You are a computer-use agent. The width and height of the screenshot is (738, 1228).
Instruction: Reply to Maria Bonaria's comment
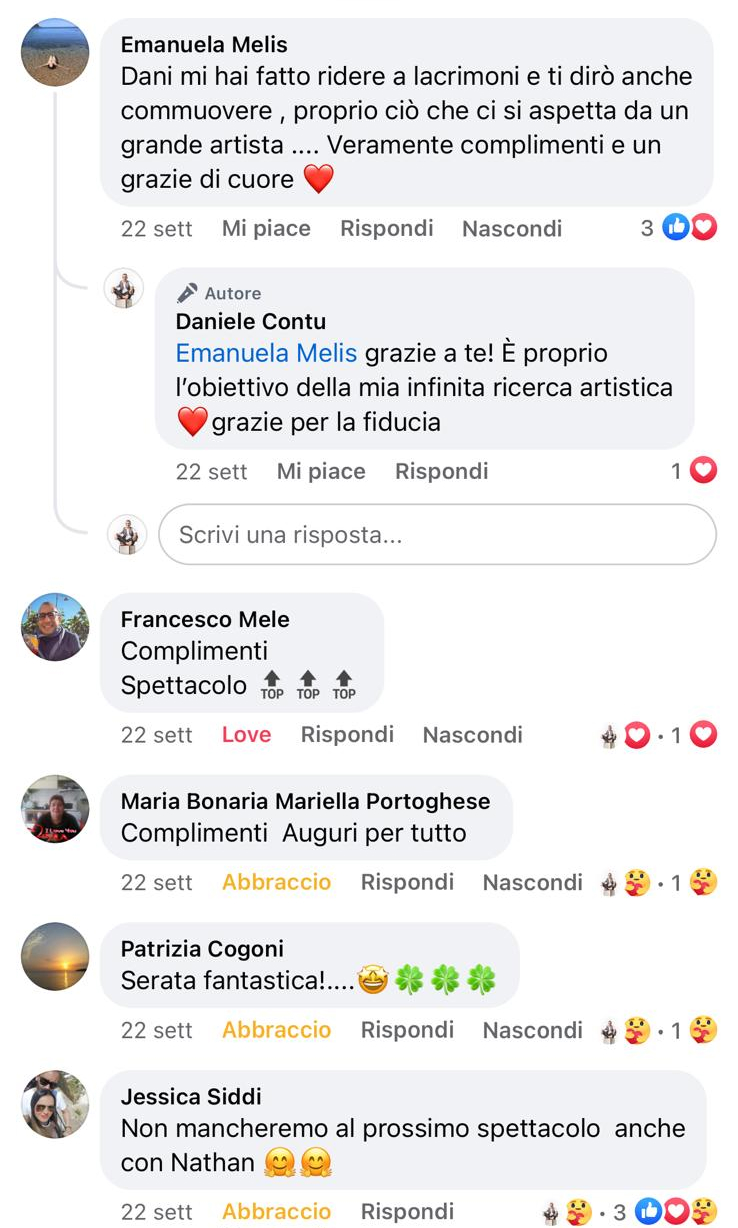pyautogui.click(x=406, y=883)
